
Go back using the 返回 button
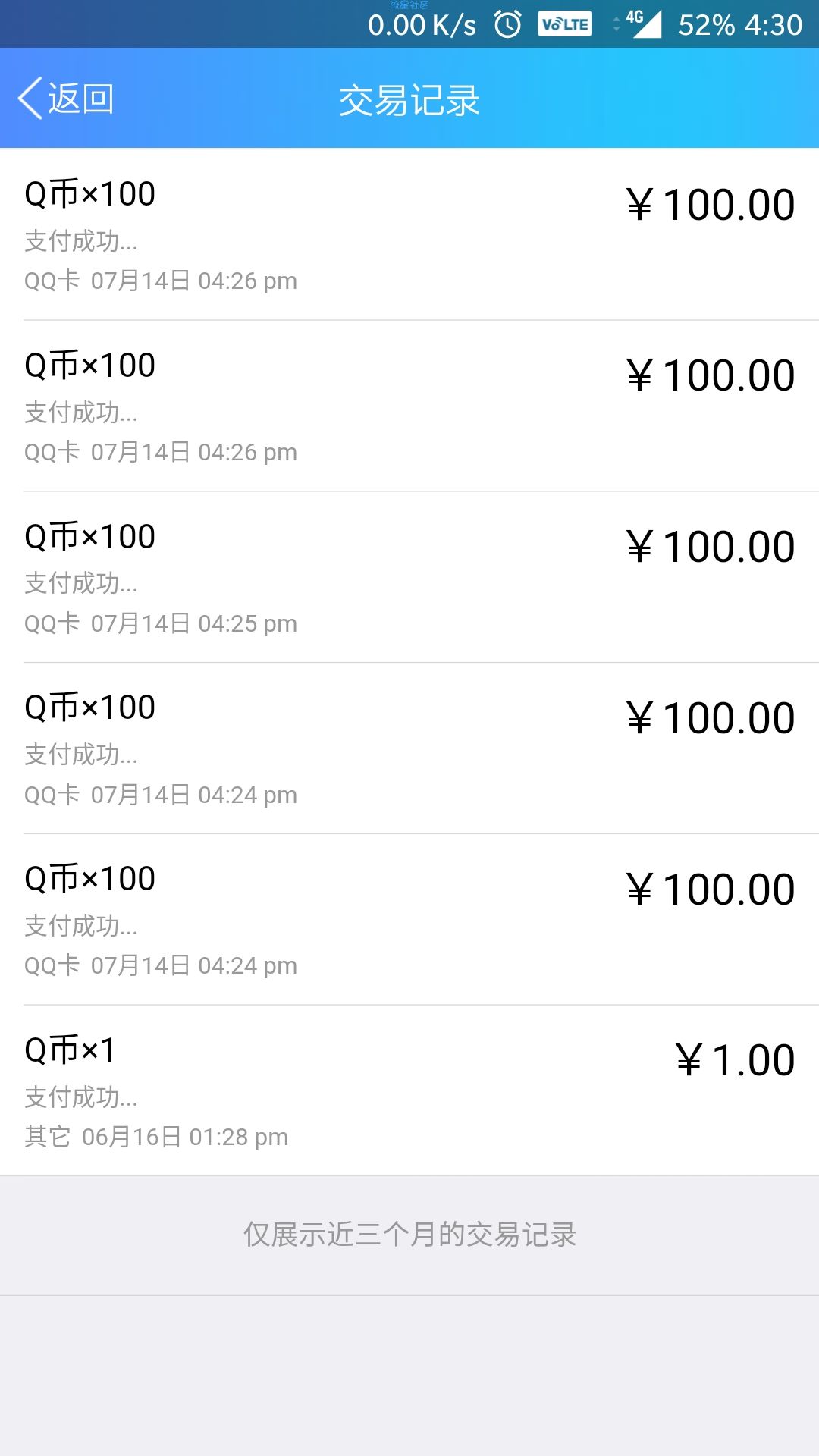coord(66,99)
